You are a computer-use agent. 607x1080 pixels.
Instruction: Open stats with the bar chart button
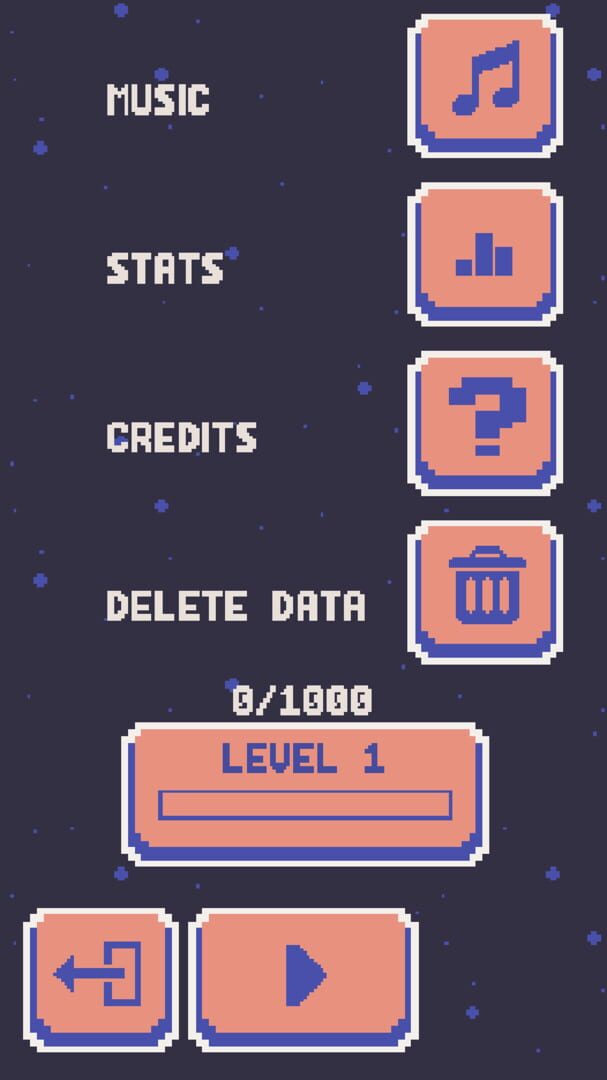(485, 254)
